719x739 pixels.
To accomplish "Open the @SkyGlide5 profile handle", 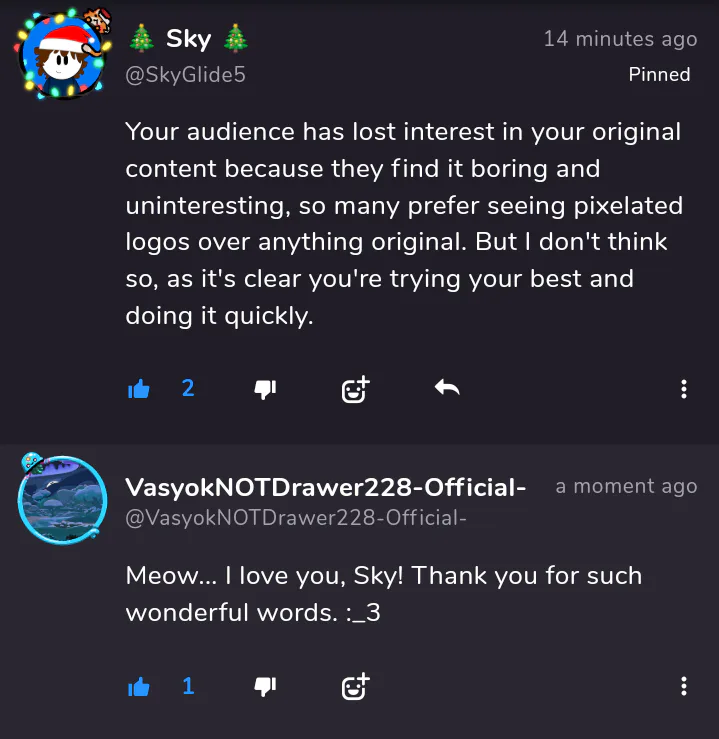I will 185,74.
